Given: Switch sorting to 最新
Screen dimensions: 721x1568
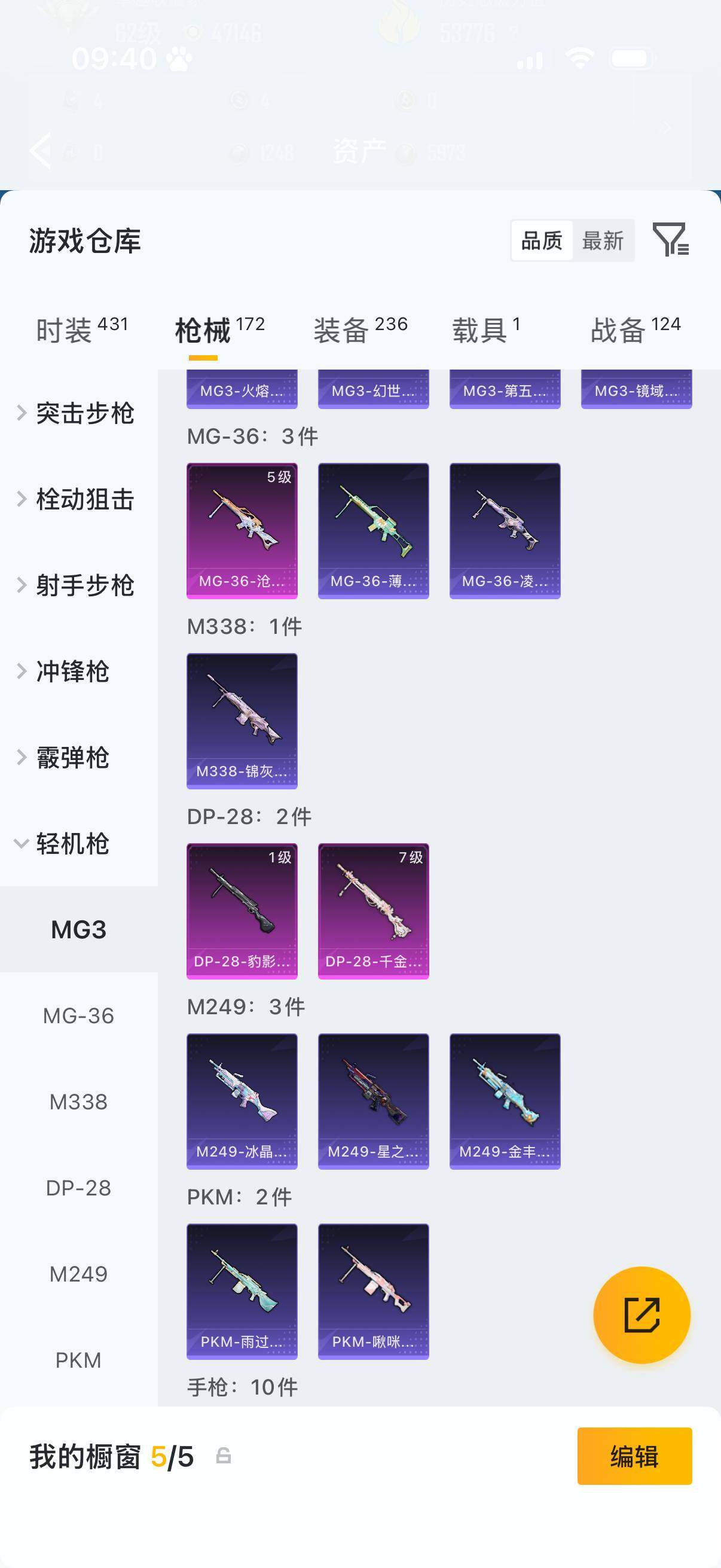Looking at the screenshot, I should click(604, 241).
